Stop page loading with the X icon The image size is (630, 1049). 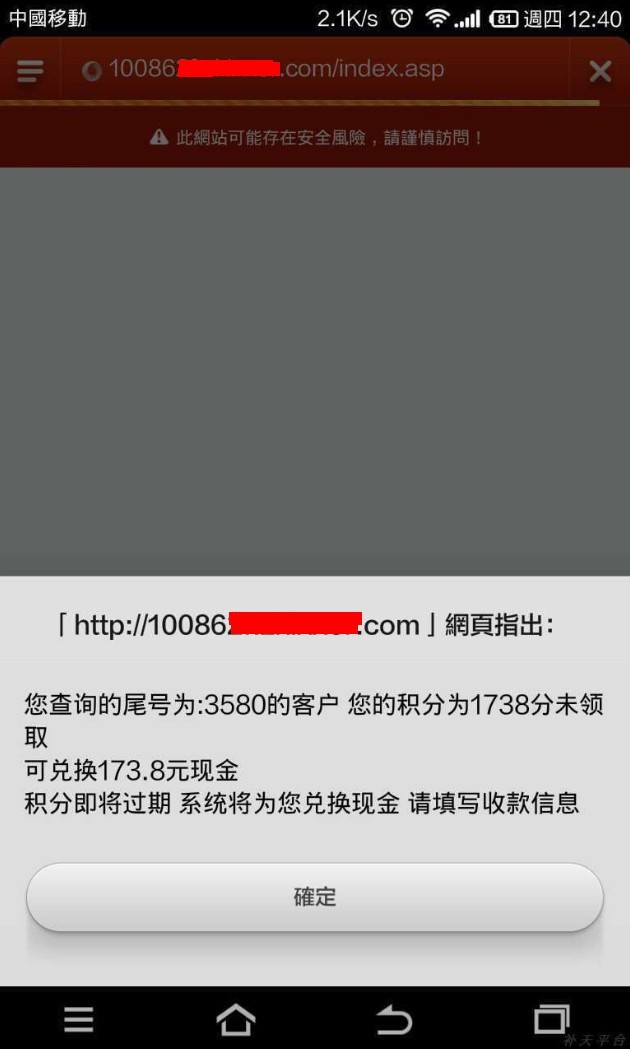(x=600, y=71)
